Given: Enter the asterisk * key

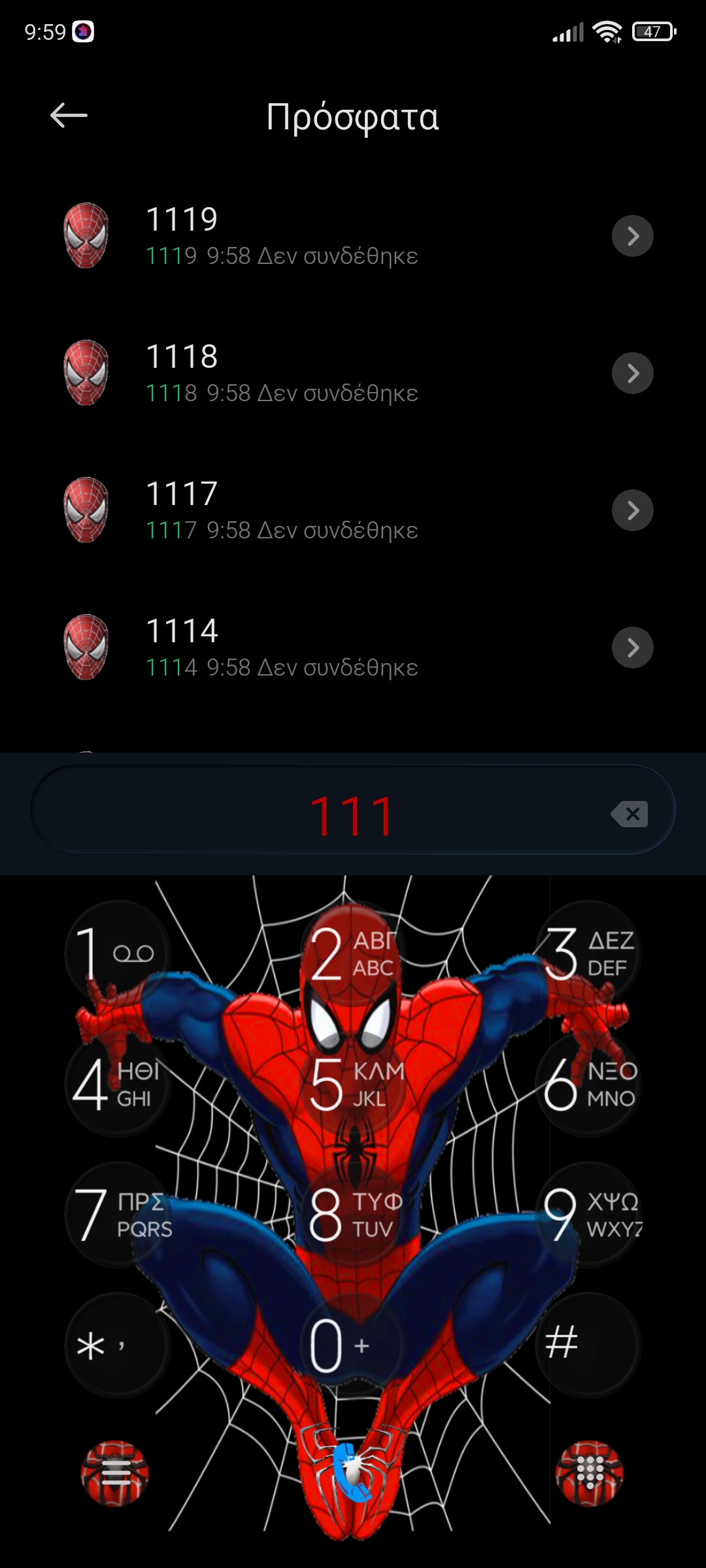Looking at the screenshot, I should (x=118, y=1346).
